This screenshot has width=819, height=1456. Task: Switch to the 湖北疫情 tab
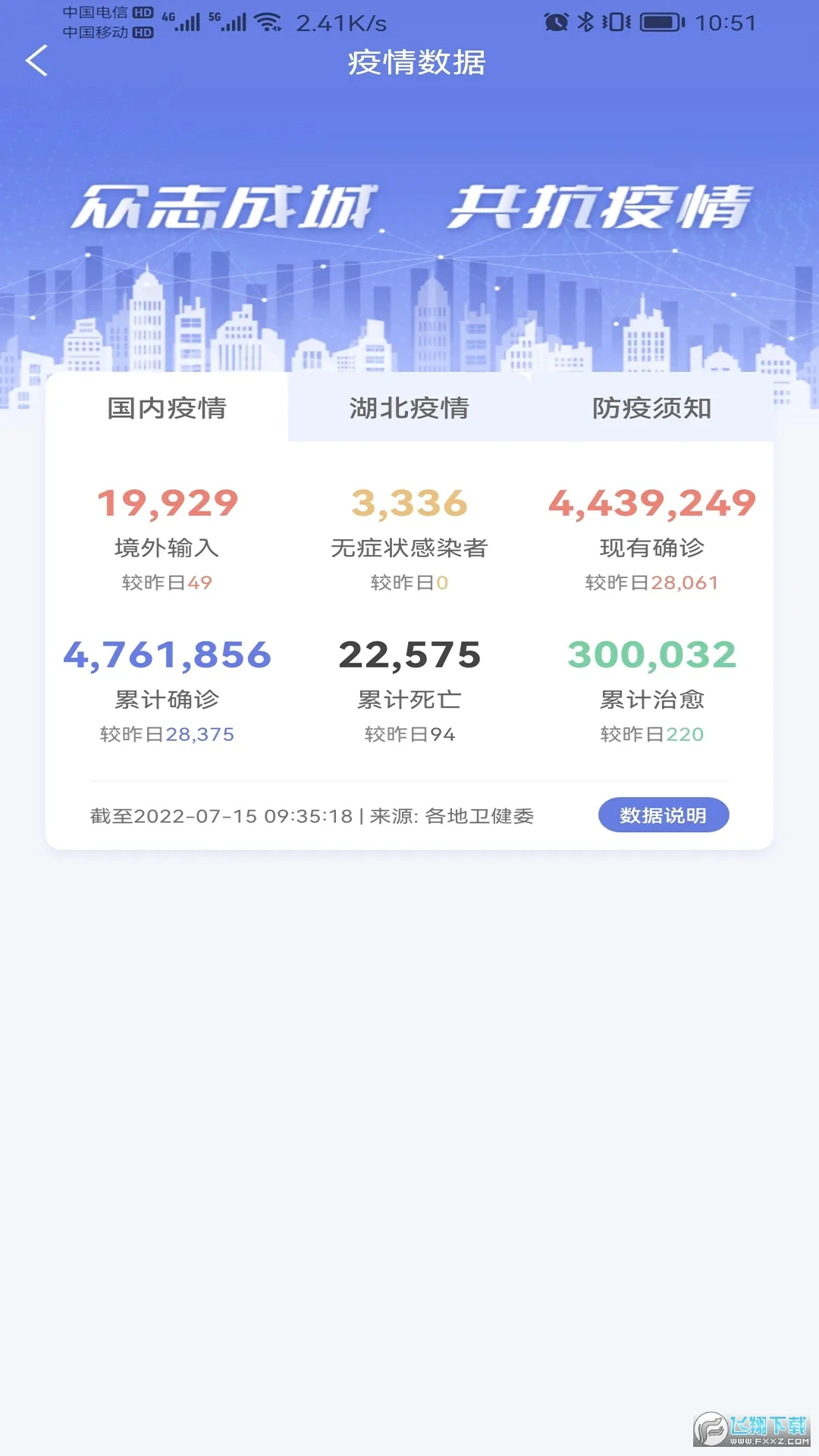[409, 408]
